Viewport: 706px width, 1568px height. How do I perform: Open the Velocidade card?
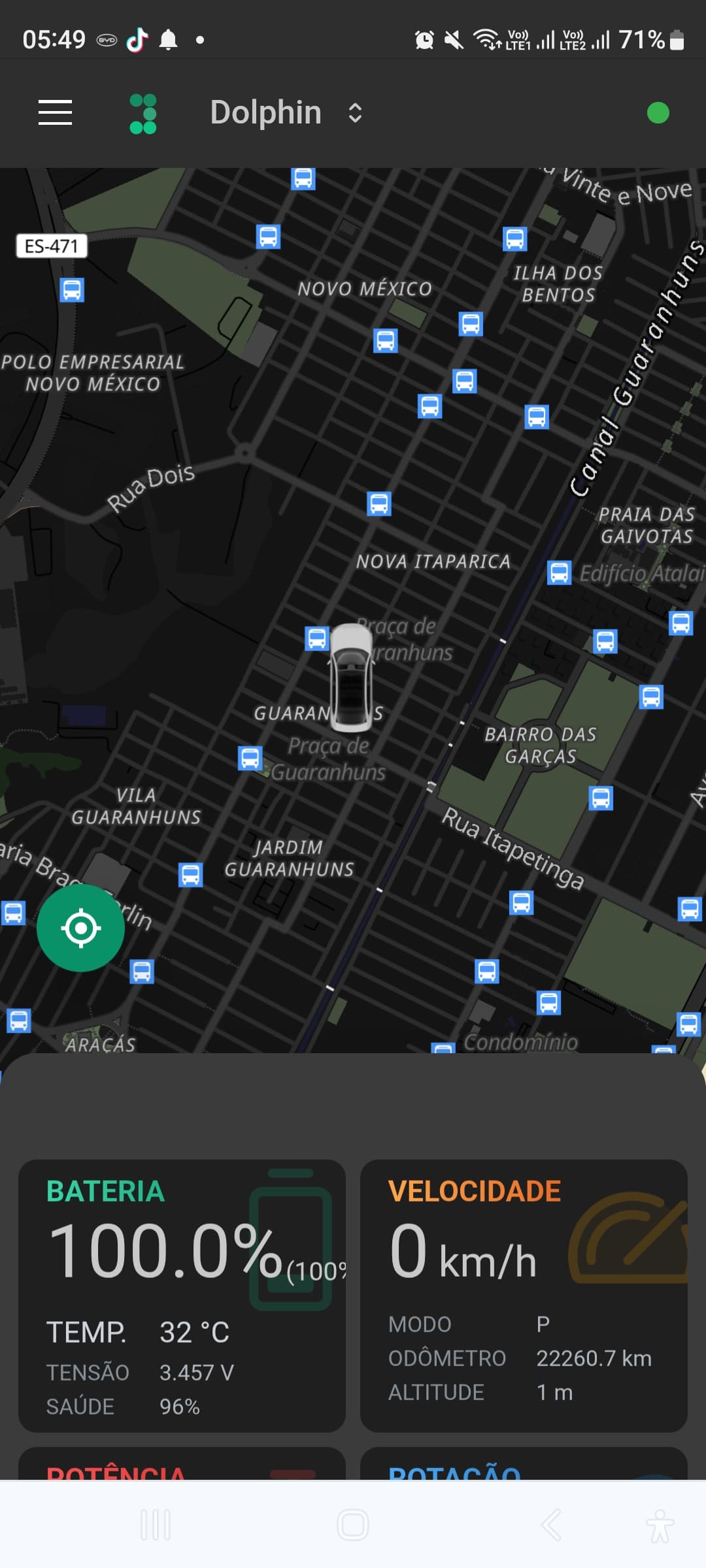(x=524, y=1296)
